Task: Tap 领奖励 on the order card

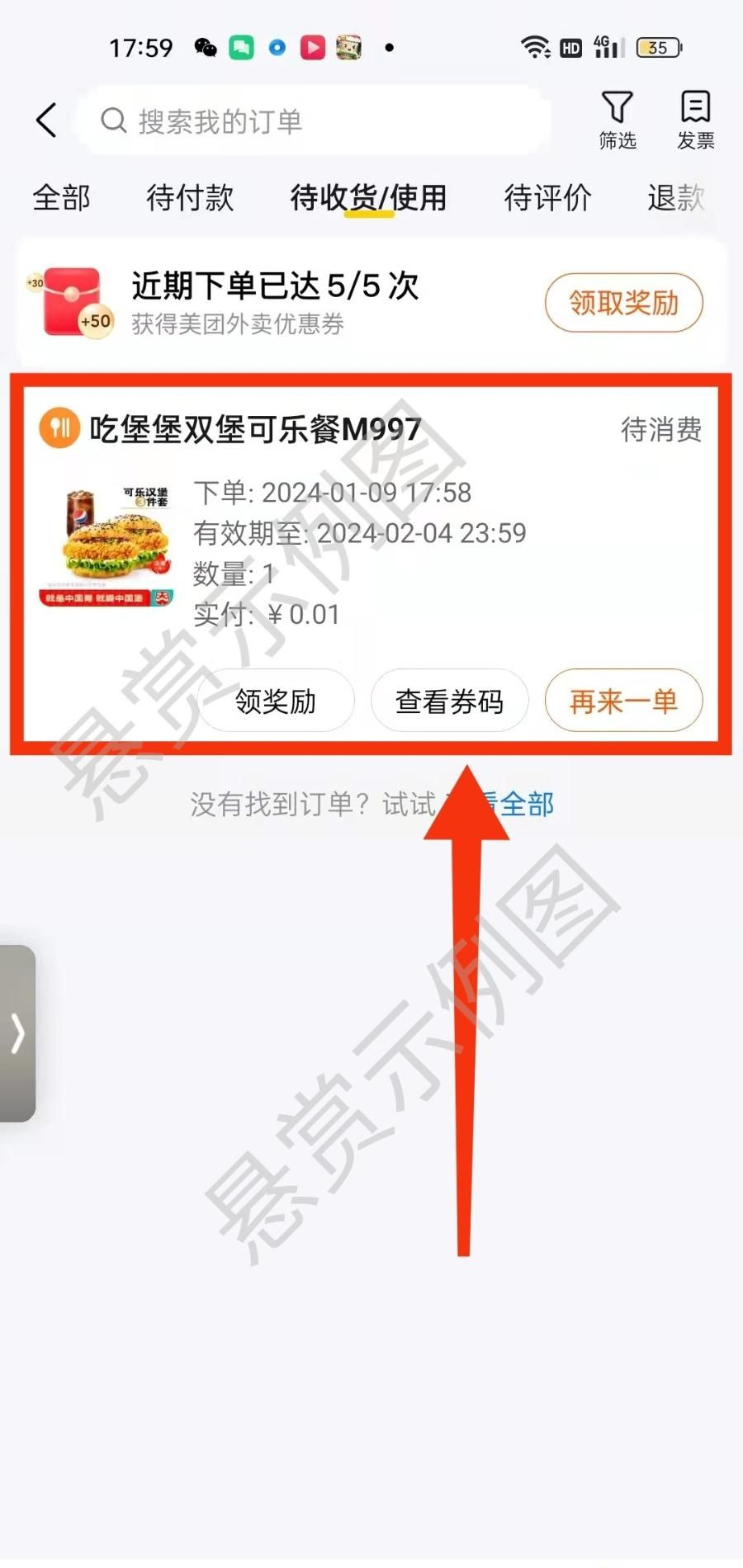Action: pyautogui.click(x=276, y=701)
